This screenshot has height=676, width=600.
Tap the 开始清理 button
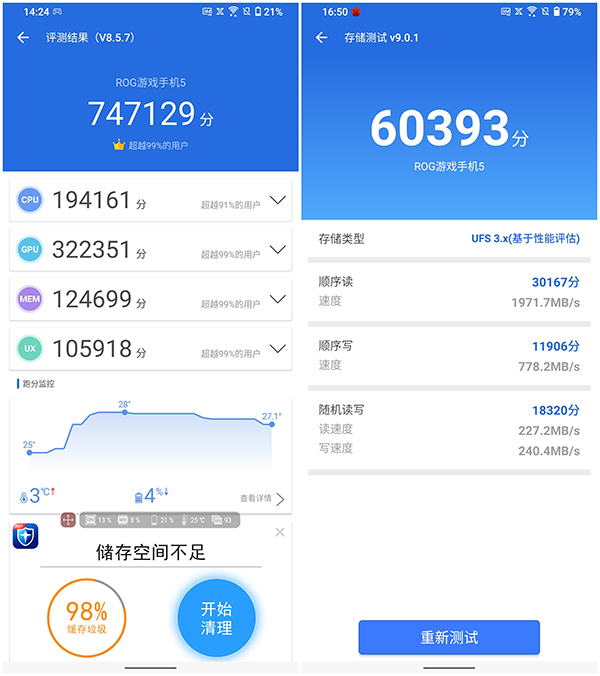(x=217, y=618)
